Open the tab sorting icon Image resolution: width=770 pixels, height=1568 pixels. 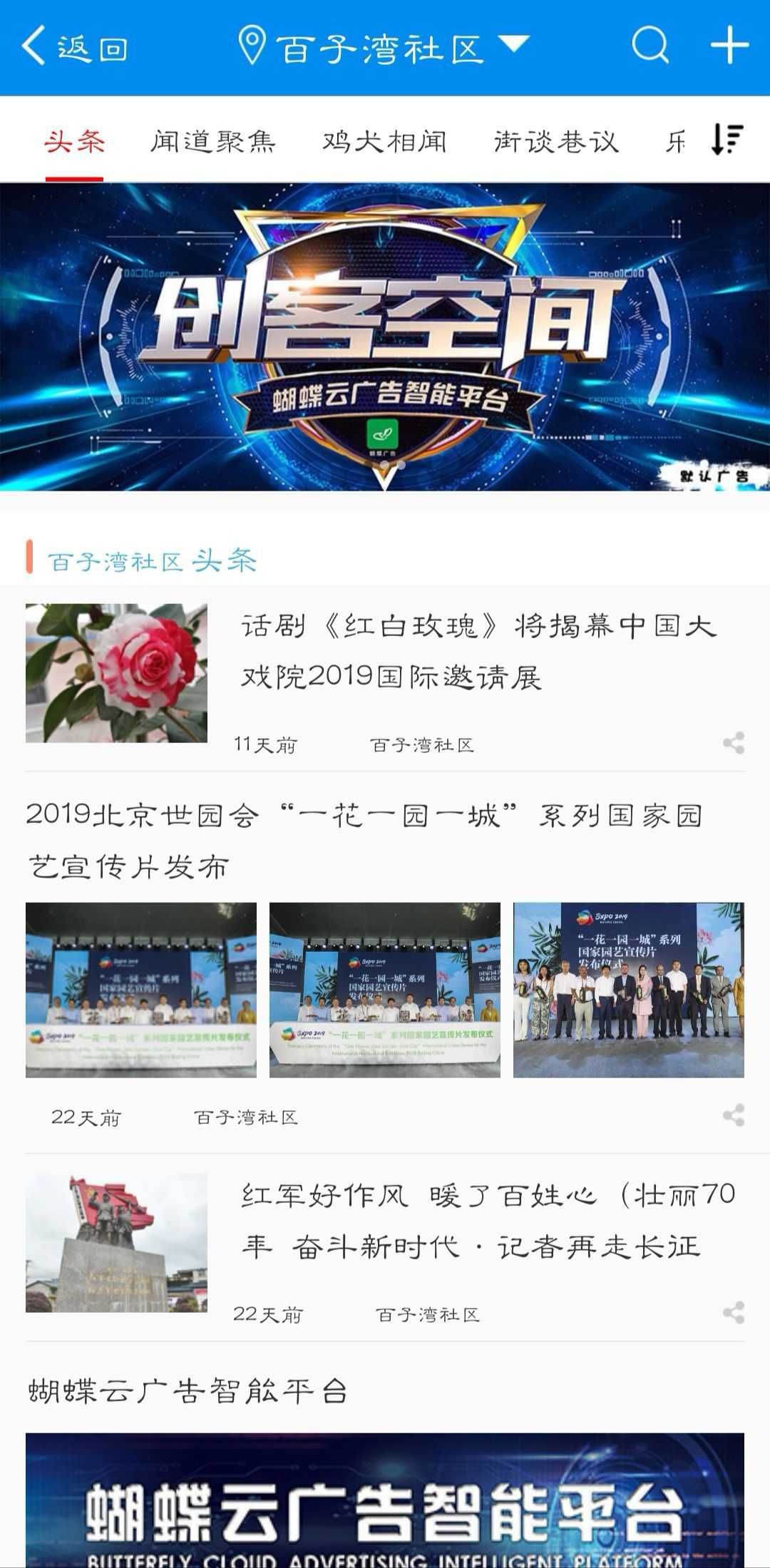click(x=727, y=139)
